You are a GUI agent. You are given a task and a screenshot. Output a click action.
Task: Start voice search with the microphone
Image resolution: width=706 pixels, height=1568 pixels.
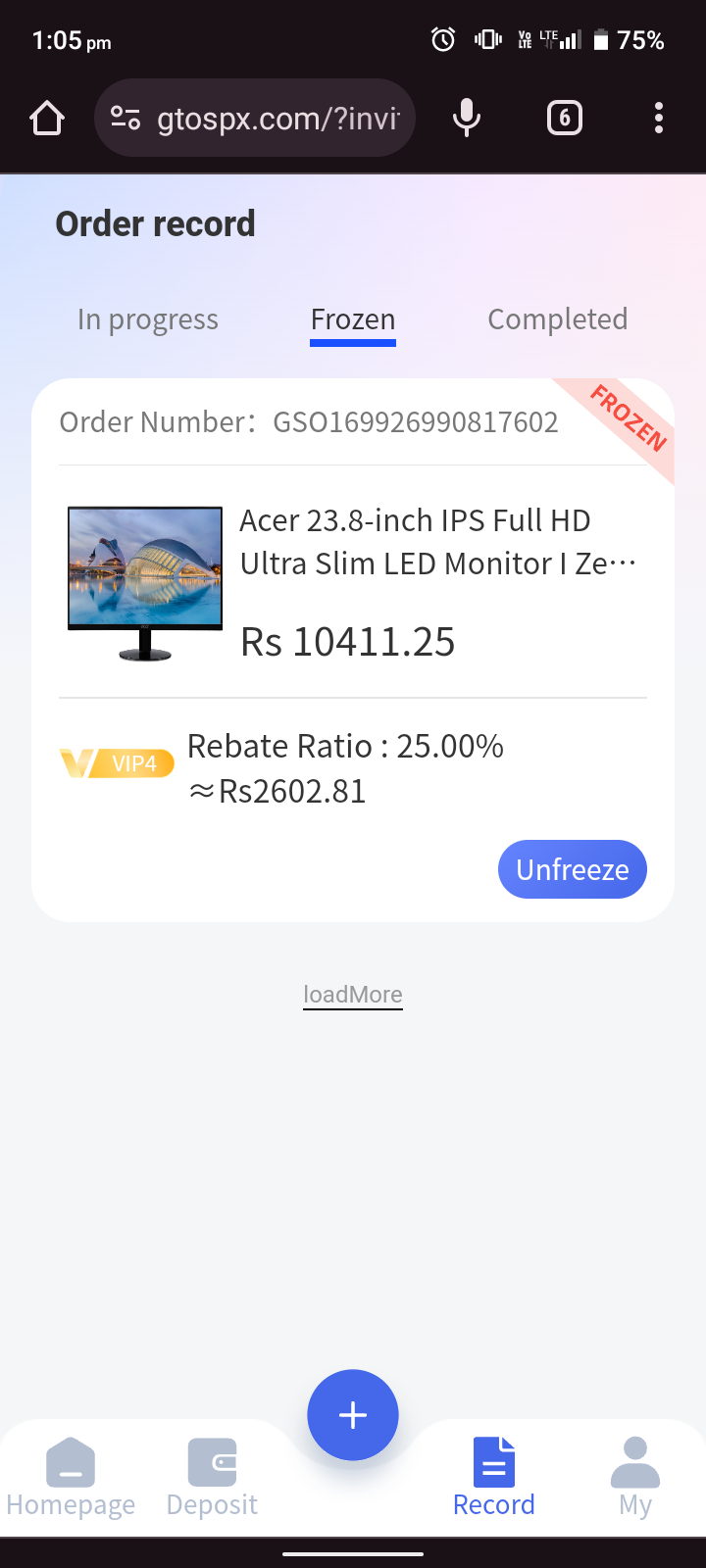[467, 119]
